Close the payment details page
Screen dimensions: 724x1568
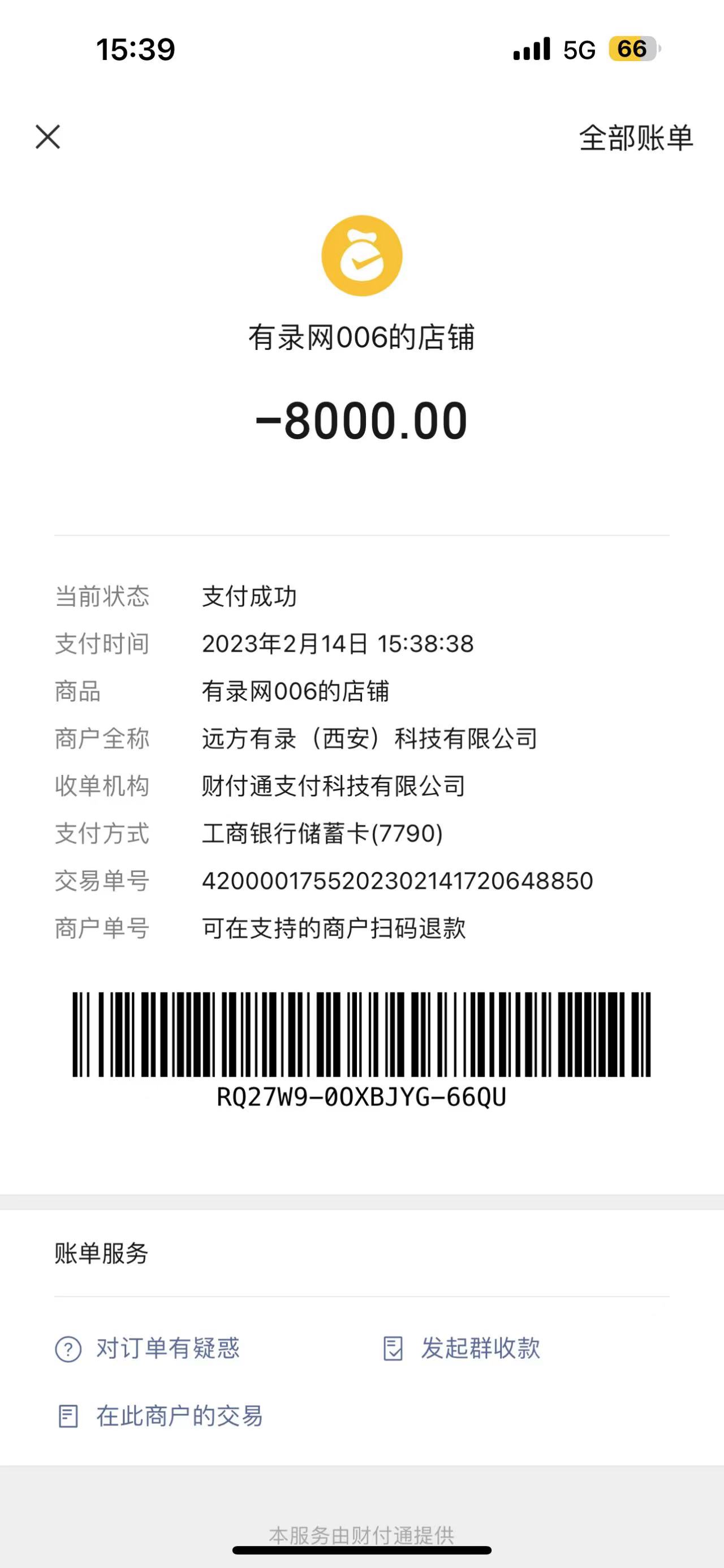click(48, 137)
